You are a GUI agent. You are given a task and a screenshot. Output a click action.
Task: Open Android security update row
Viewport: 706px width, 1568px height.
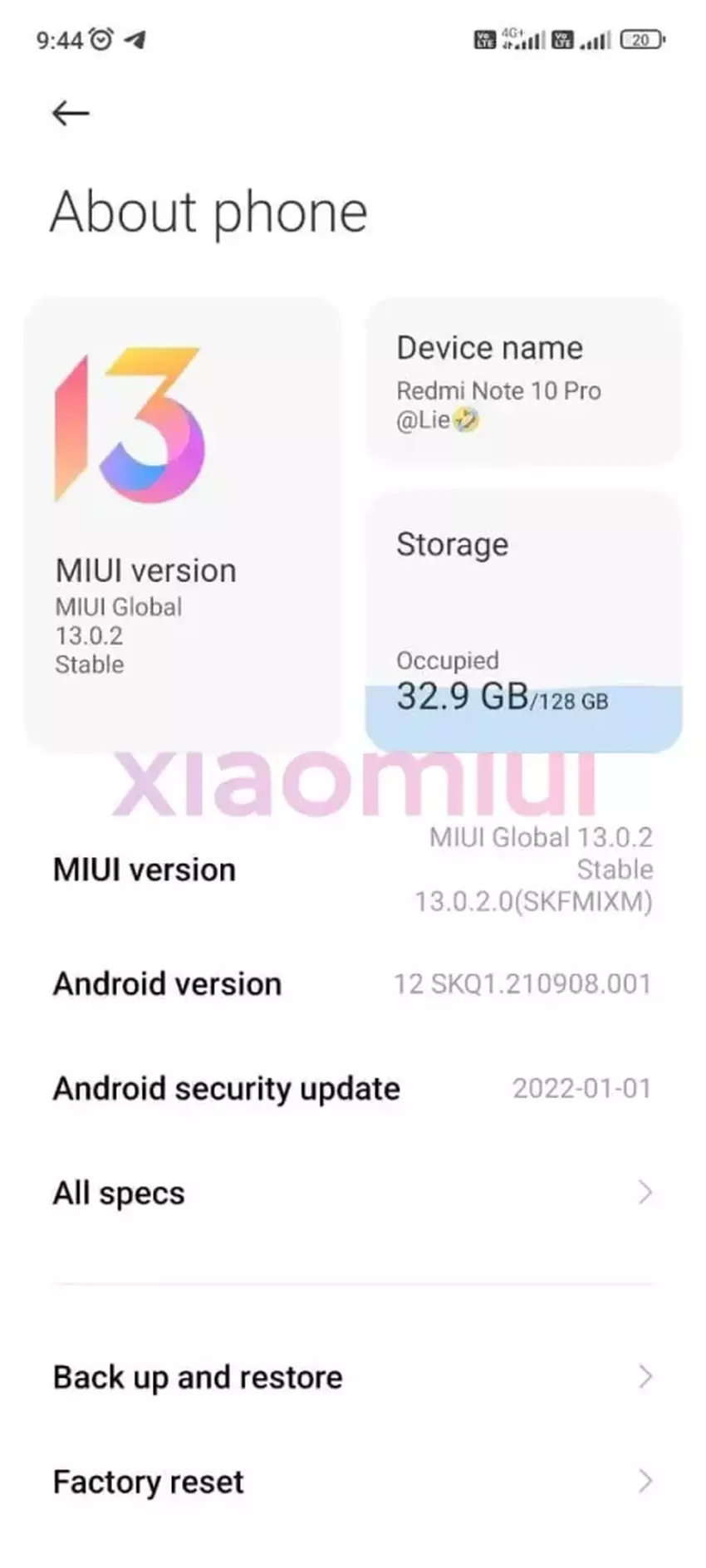352,1089
